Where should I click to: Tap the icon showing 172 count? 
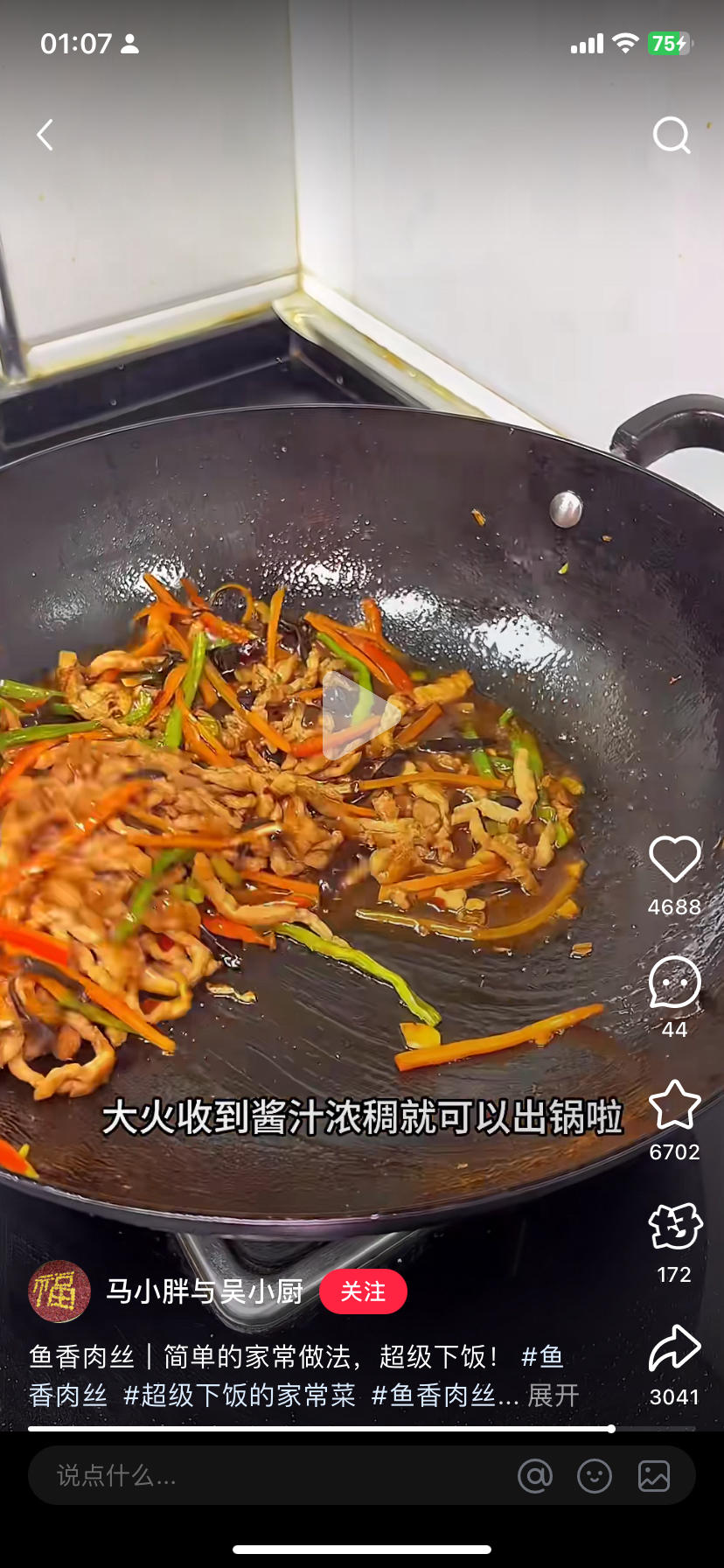(x=674, y=1227)
